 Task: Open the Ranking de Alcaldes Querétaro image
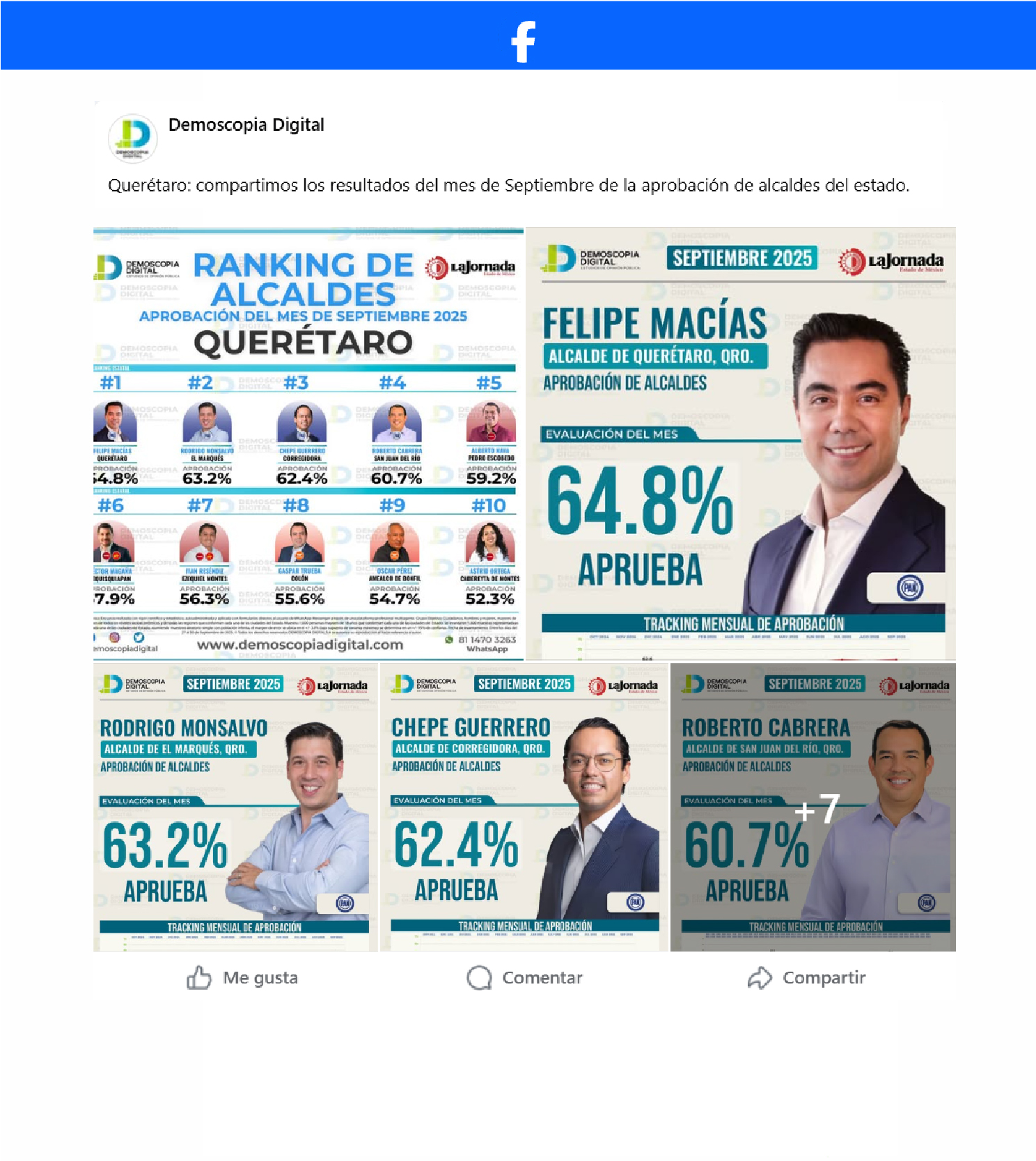pos(308,443)
